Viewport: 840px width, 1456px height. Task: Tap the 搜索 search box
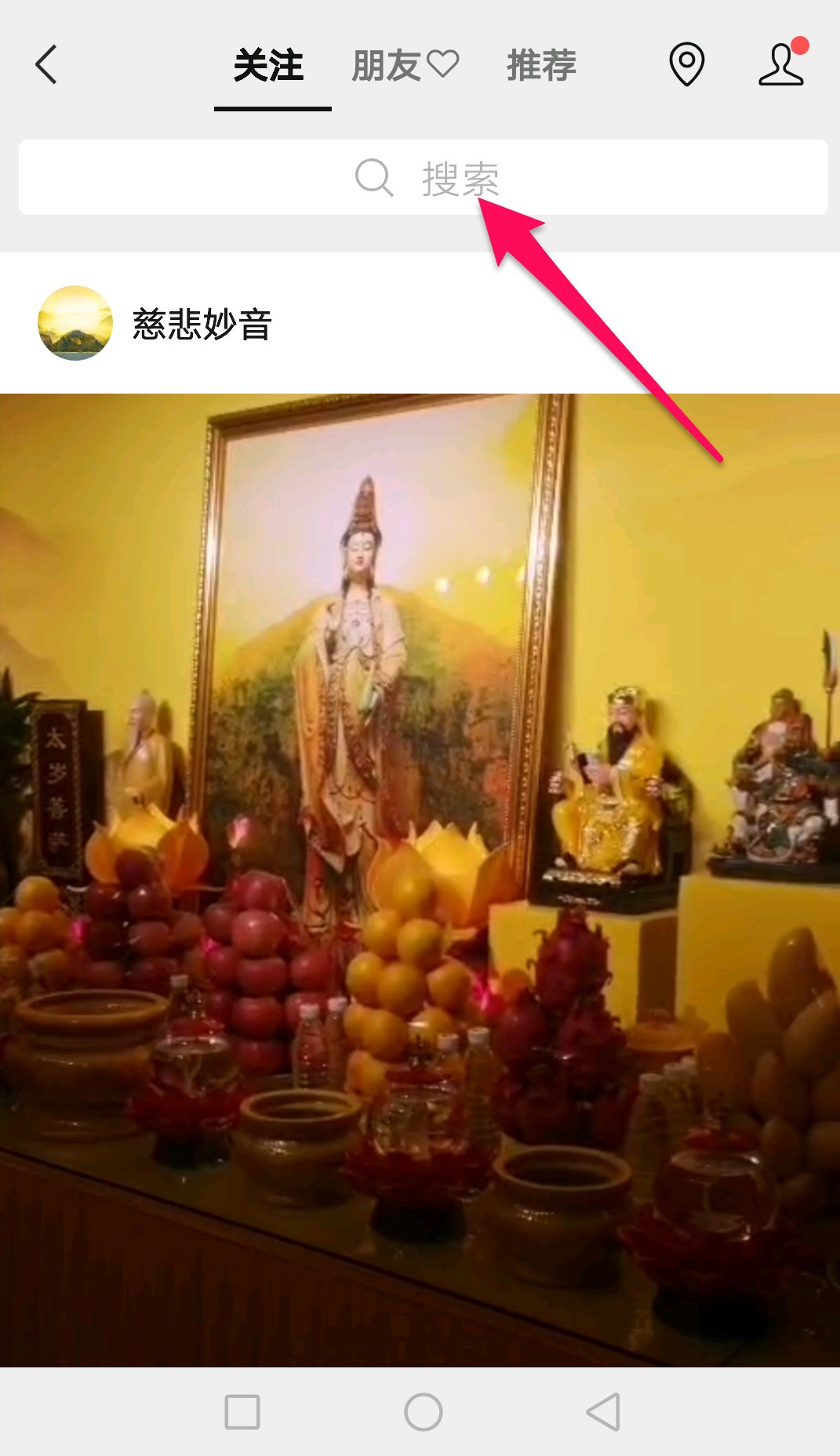[424, 177]
